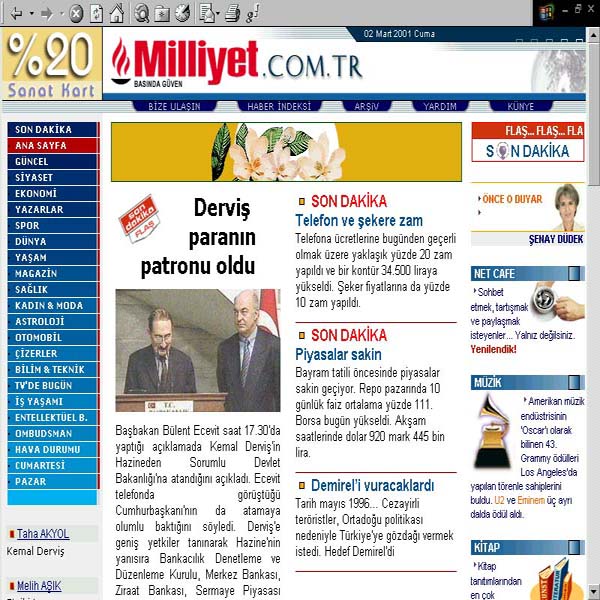The image size is (600, 600).
Task: Go to the browser home page
Action: click(117, 13)
